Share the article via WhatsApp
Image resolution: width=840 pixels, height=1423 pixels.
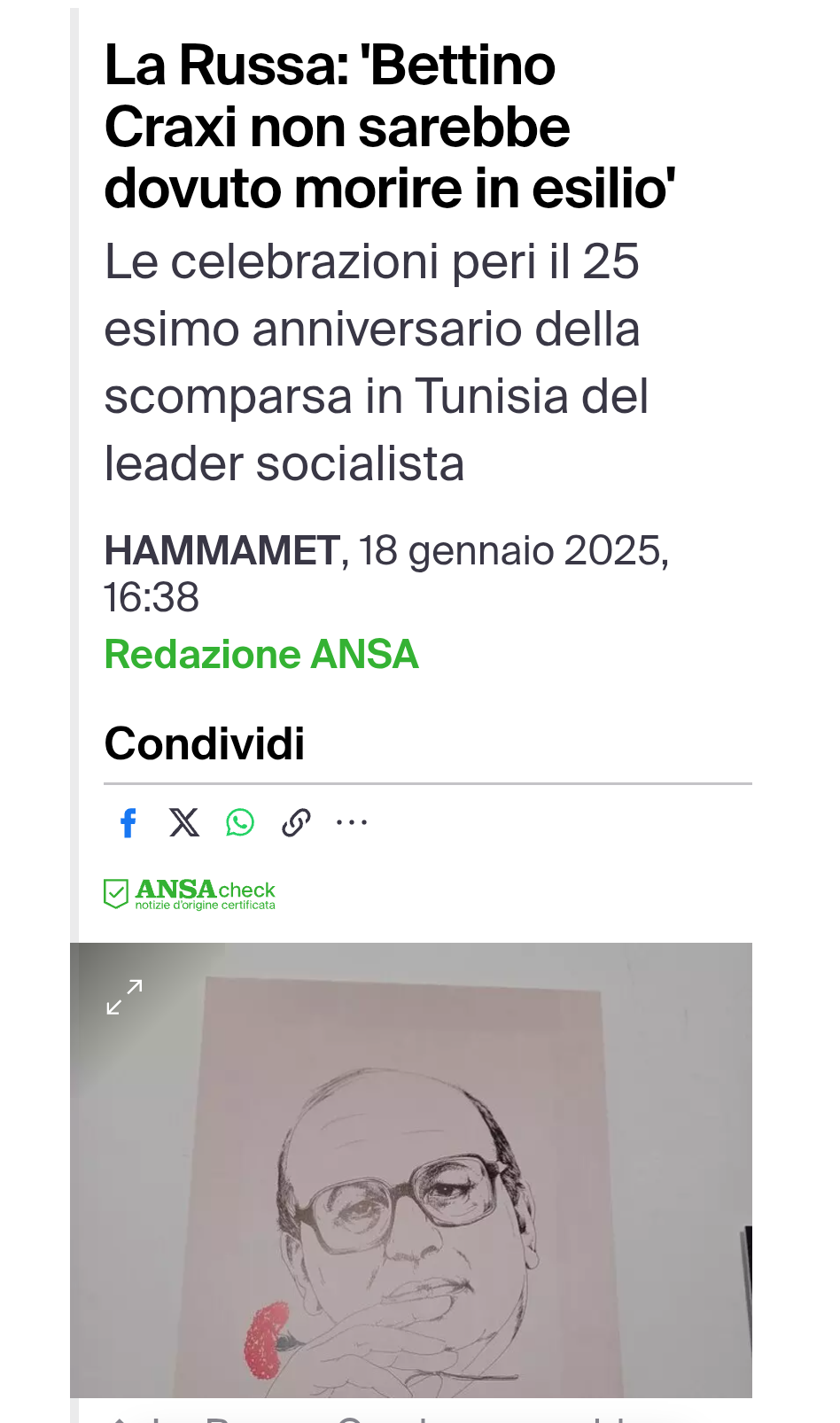point(239,822)
